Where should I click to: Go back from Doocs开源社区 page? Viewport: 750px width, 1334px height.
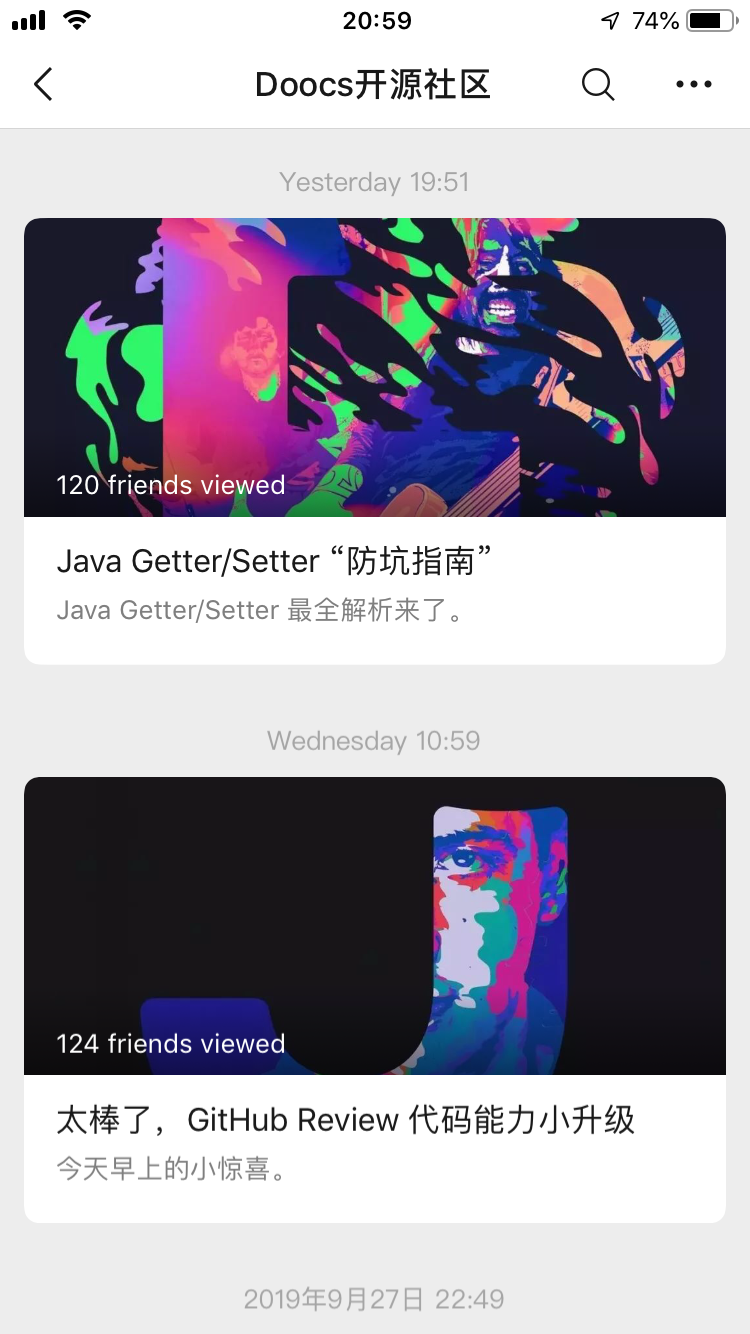pos(43,85)
